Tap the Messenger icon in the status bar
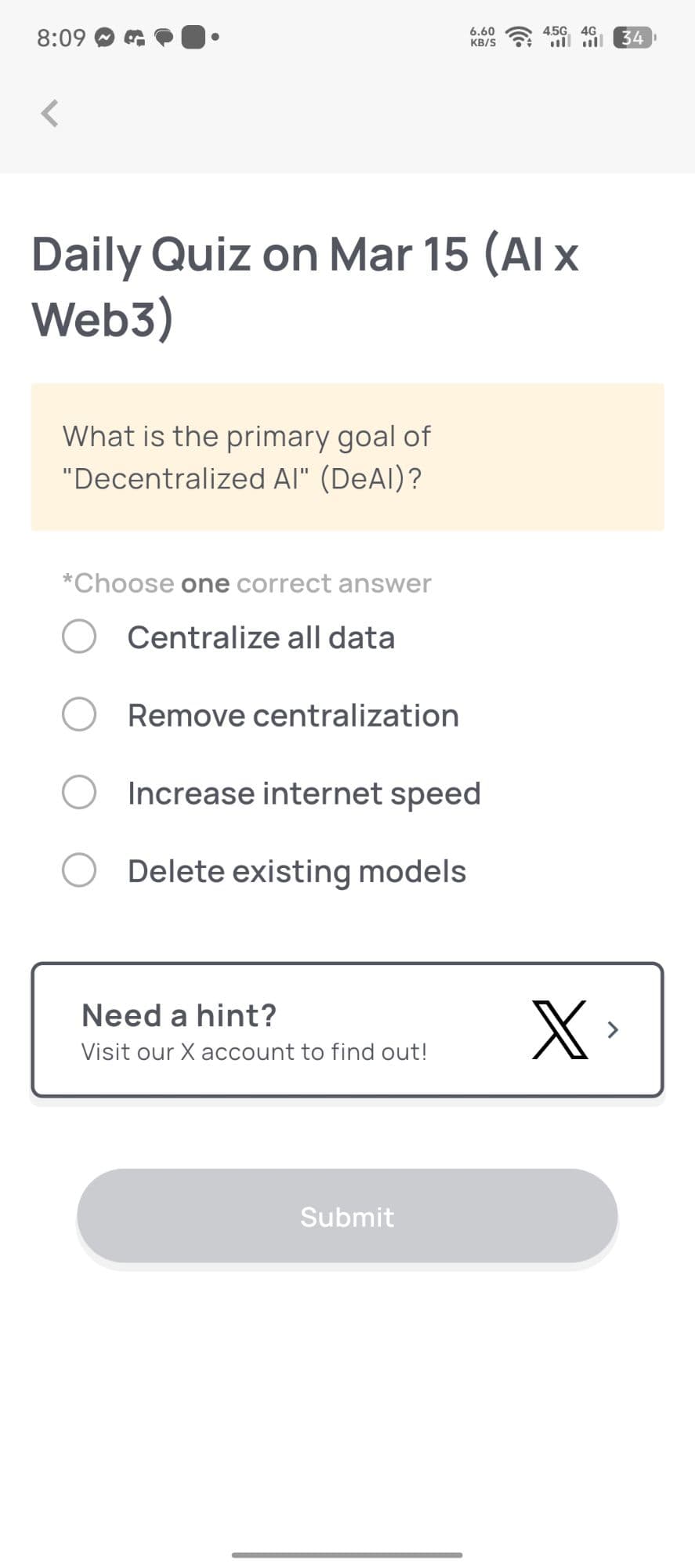This screenshot has height=1568, width=695. click(103, 36)
